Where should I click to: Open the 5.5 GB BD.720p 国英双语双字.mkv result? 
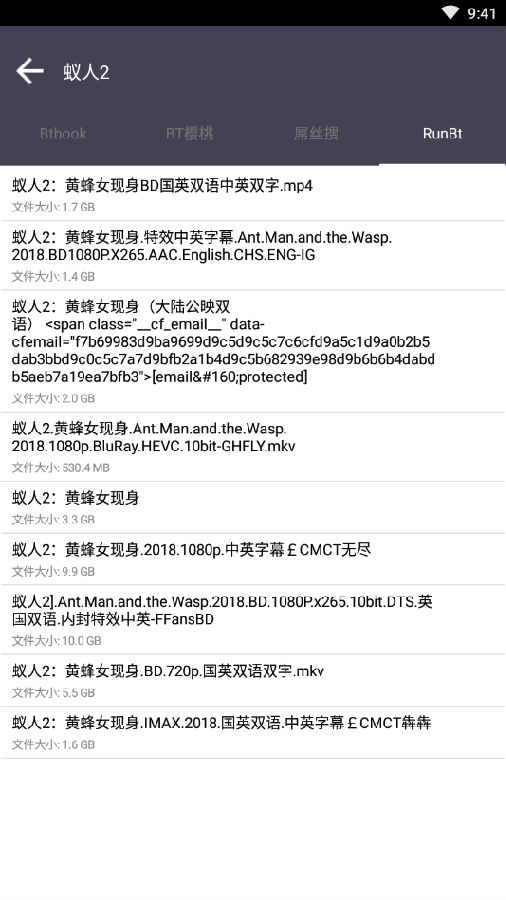(253, 681)
